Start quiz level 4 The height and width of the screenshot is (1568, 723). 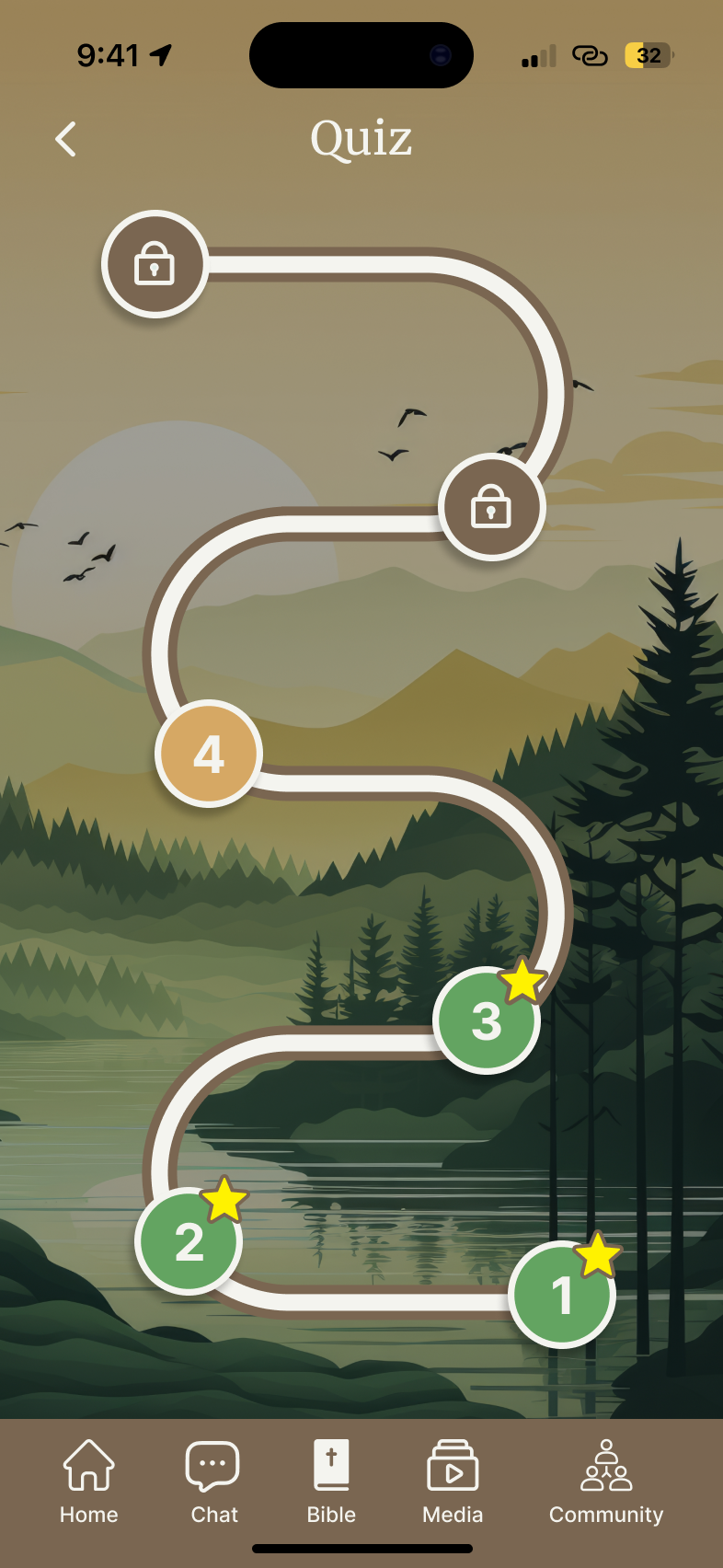[x=209, y=754]
